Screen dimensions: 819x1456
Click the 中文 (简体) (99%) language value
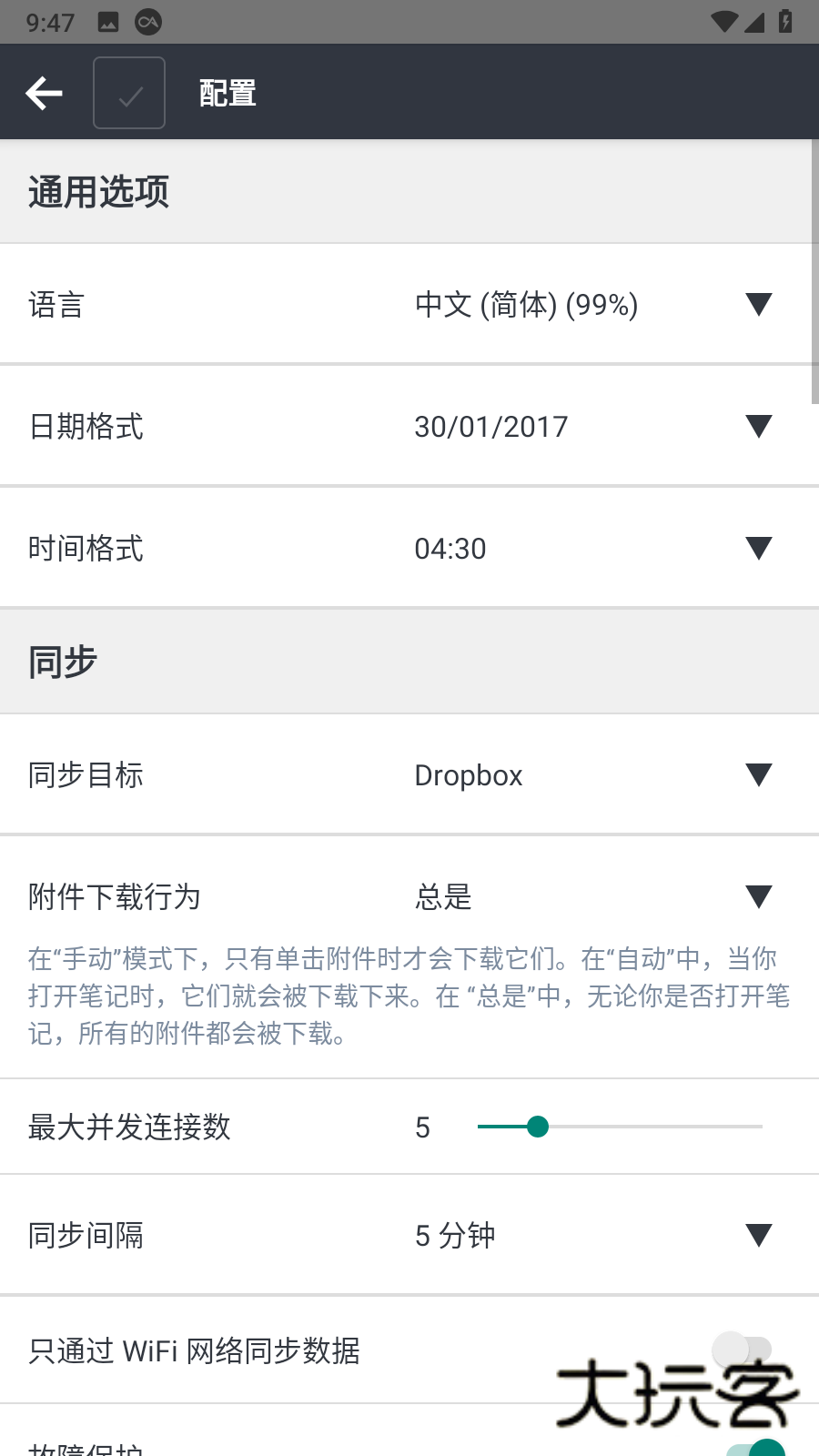click(526, 304)
